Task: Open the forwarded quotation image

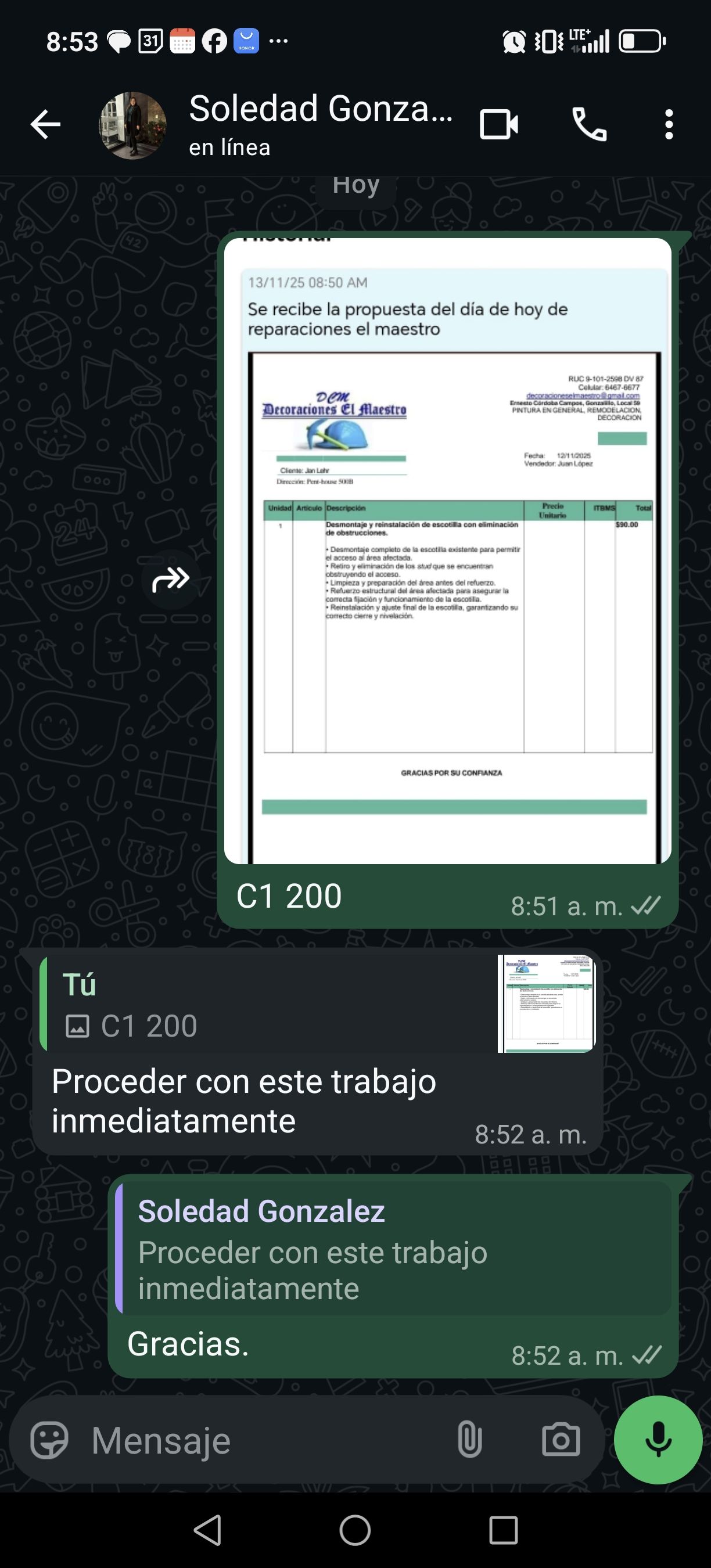Action: point(447,551)
